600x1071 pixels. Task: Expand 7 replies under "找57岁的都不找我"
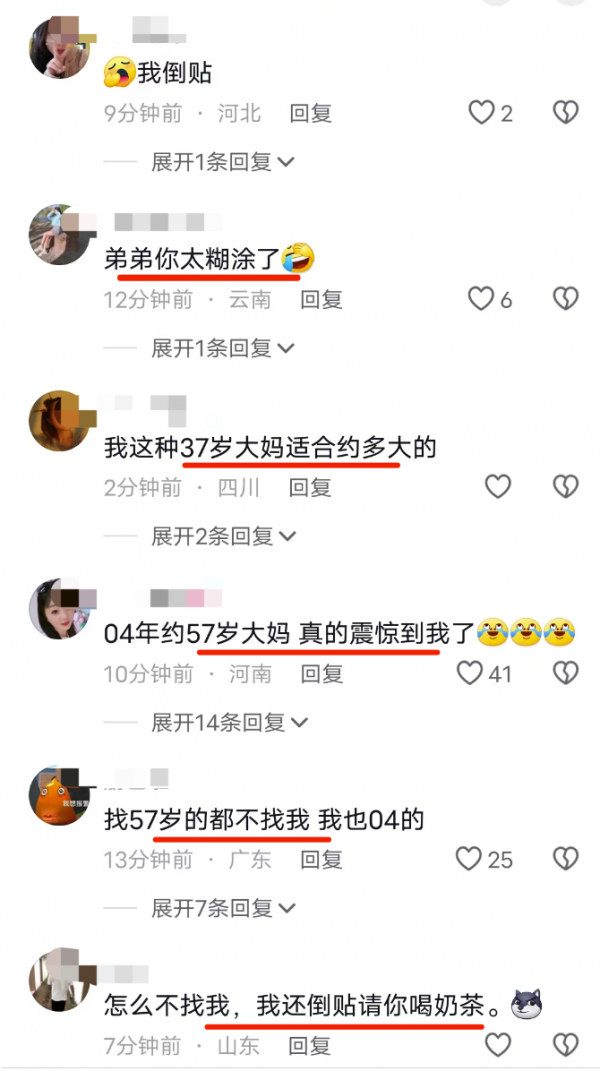click(x=222, y=908)
